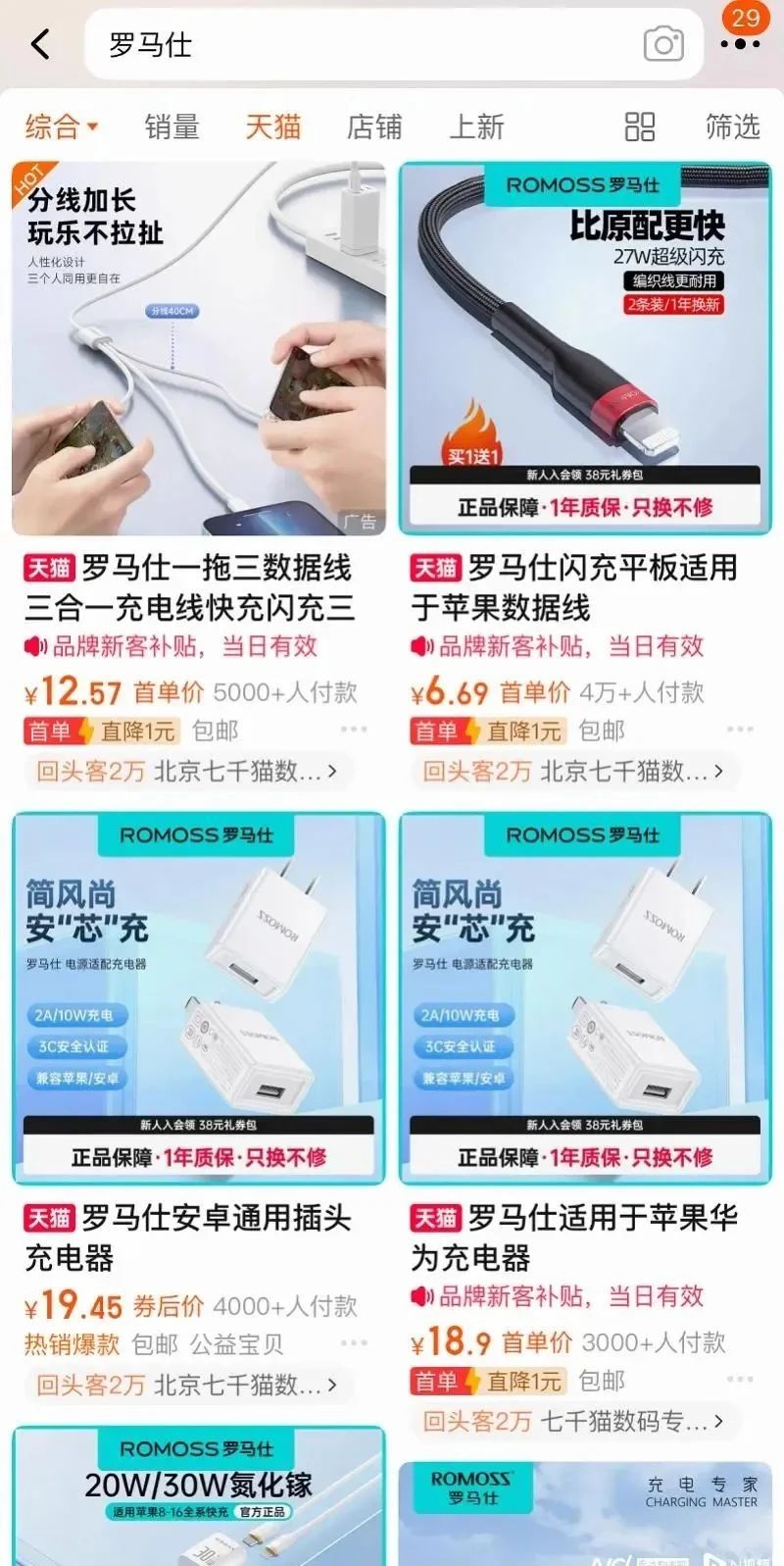
Task: Open more options on the ¥6.69 item
Action: click(740, 730)
